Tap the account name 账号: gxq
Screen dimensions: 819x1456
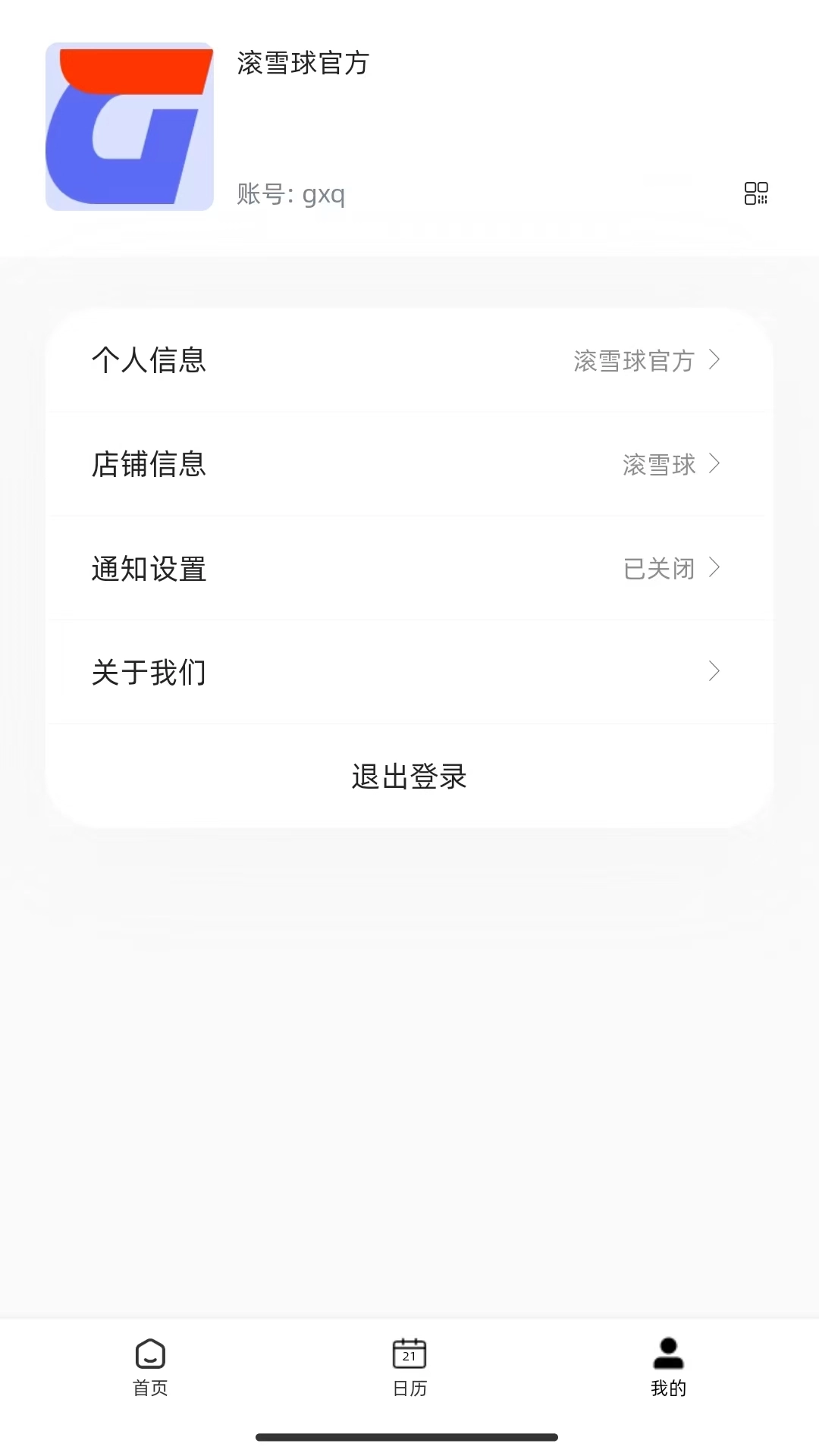coord(290,193)
